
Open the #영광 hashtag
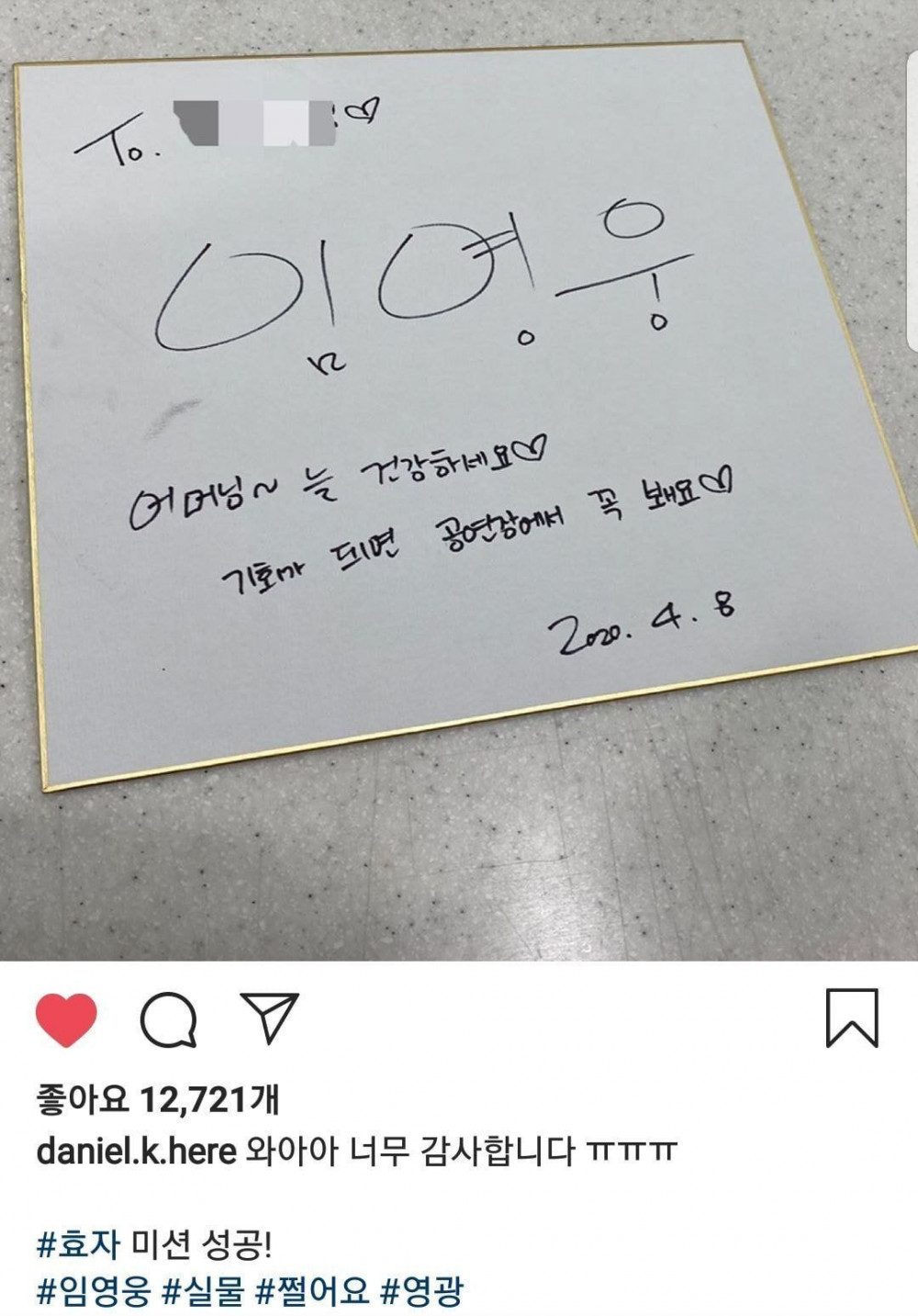pyautogui.click(x=421, y=1291)
